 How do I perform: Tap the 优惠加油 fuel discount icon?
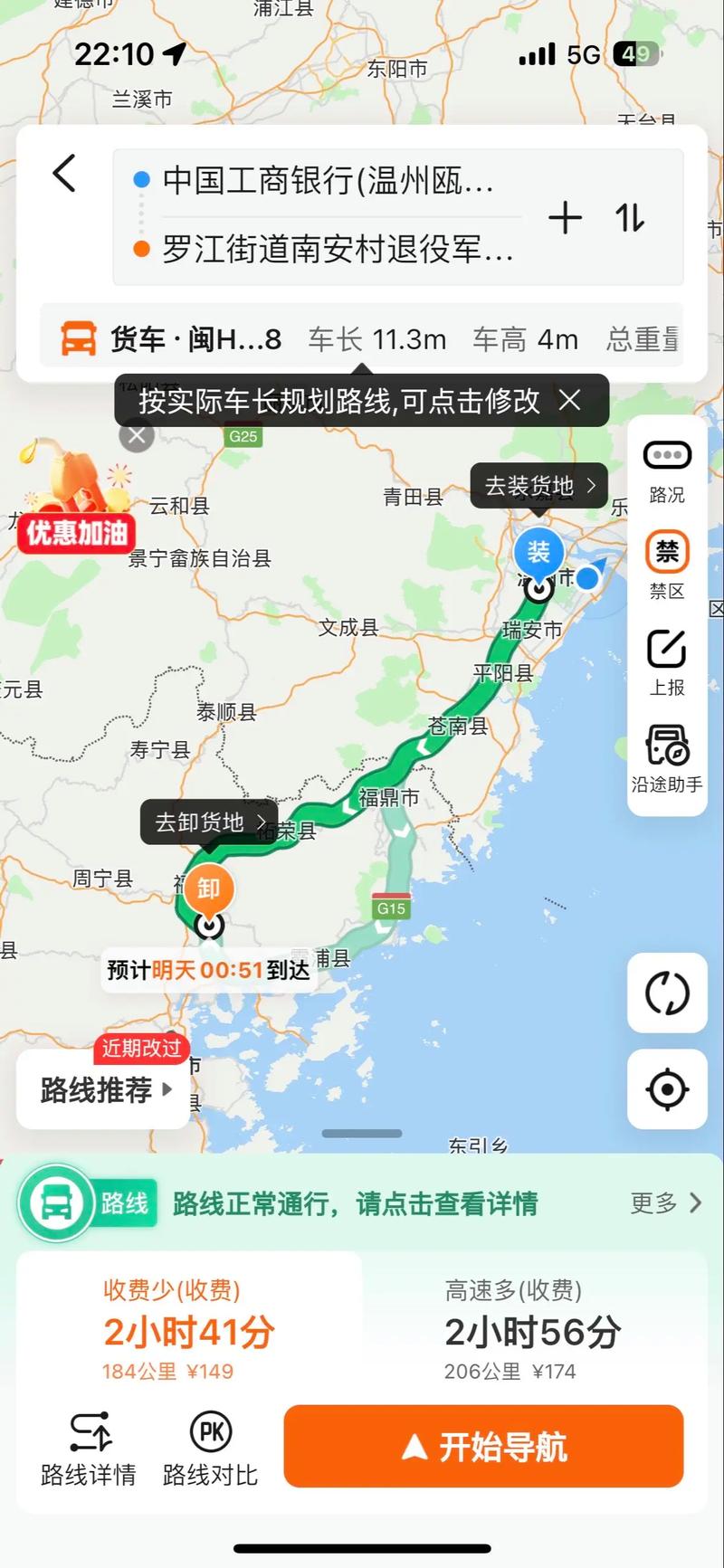point(75,534)
